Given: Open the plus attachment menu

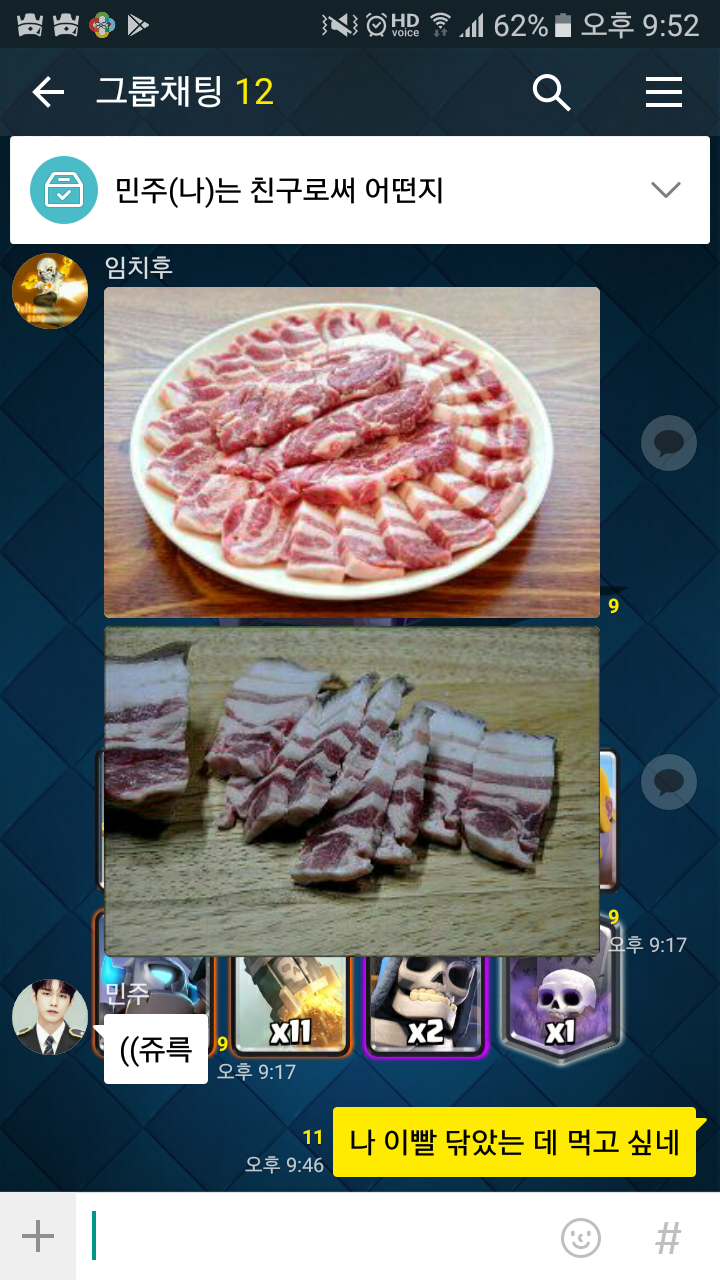Looking at the screenshot, I should coord(38,1237).
